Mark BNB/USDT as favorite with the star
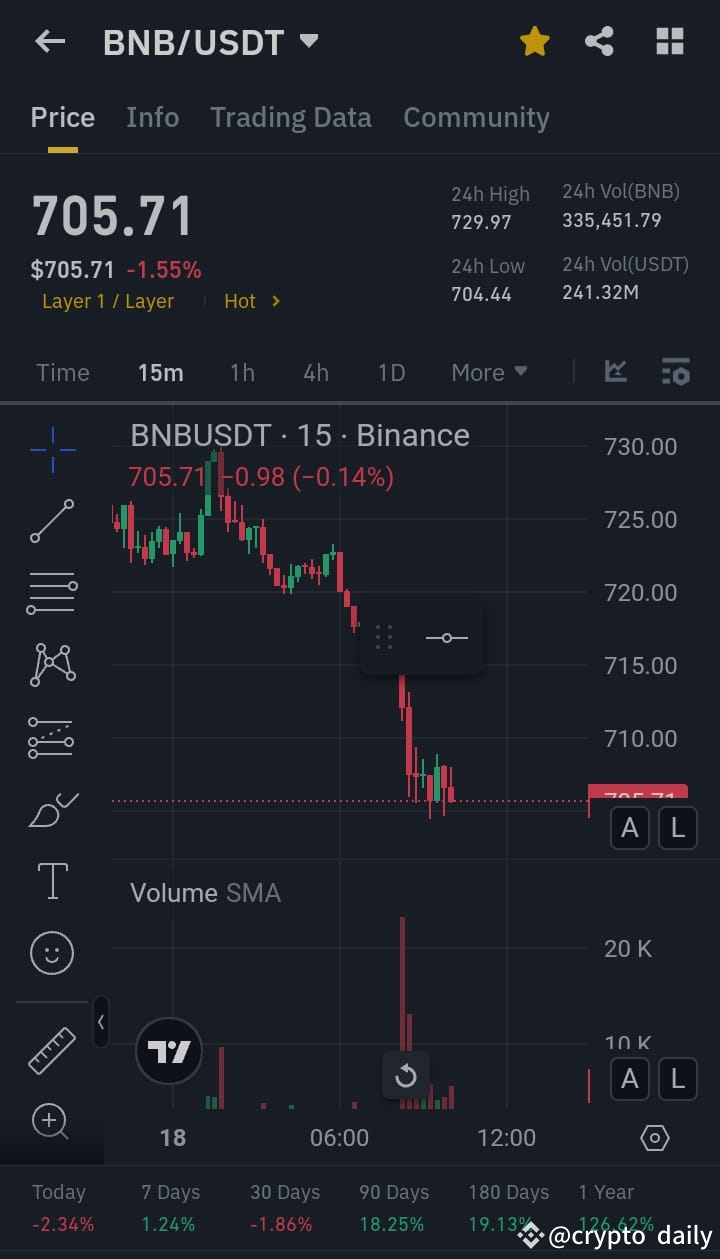 (534, 41)
